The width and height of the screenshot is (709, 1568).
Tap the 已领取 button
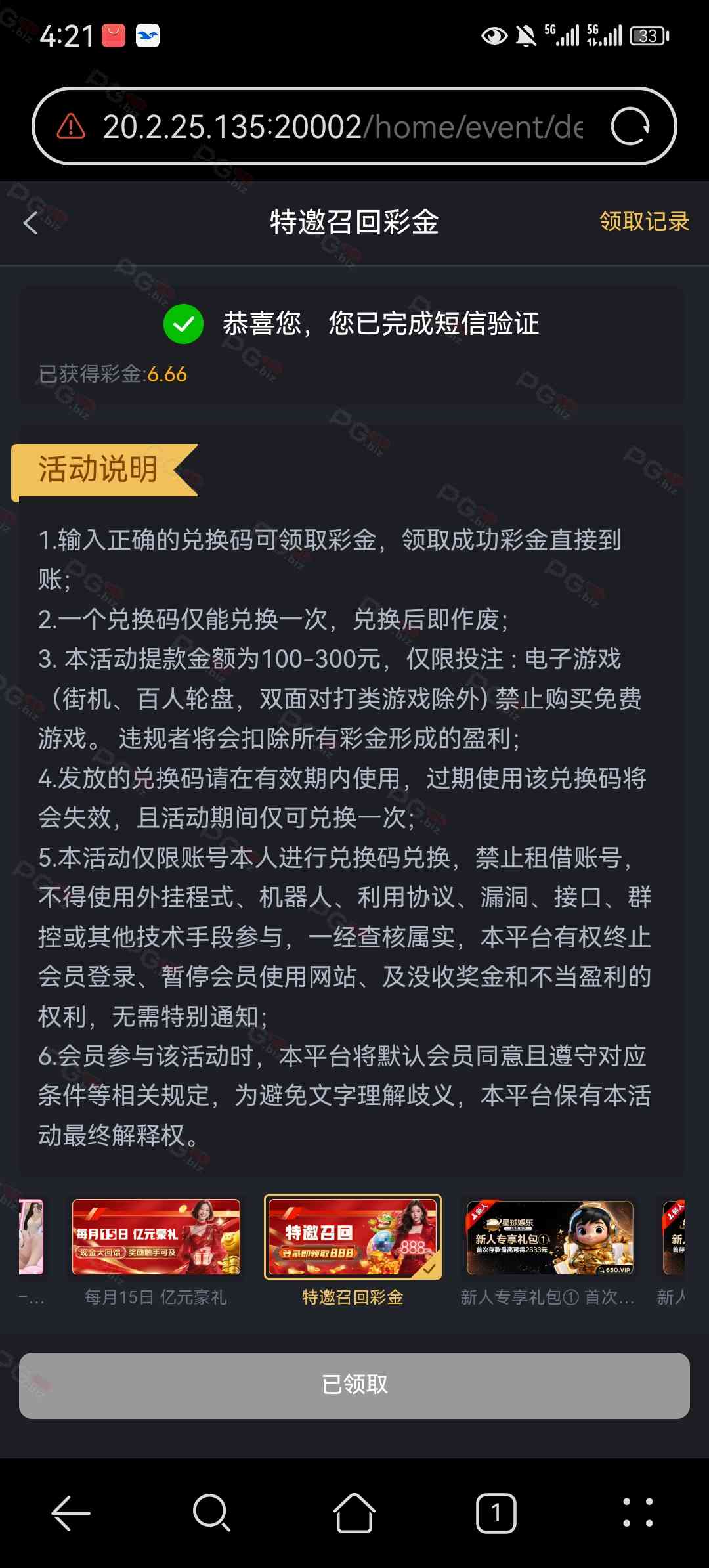pyautogui.click(x=354, y=1385)
